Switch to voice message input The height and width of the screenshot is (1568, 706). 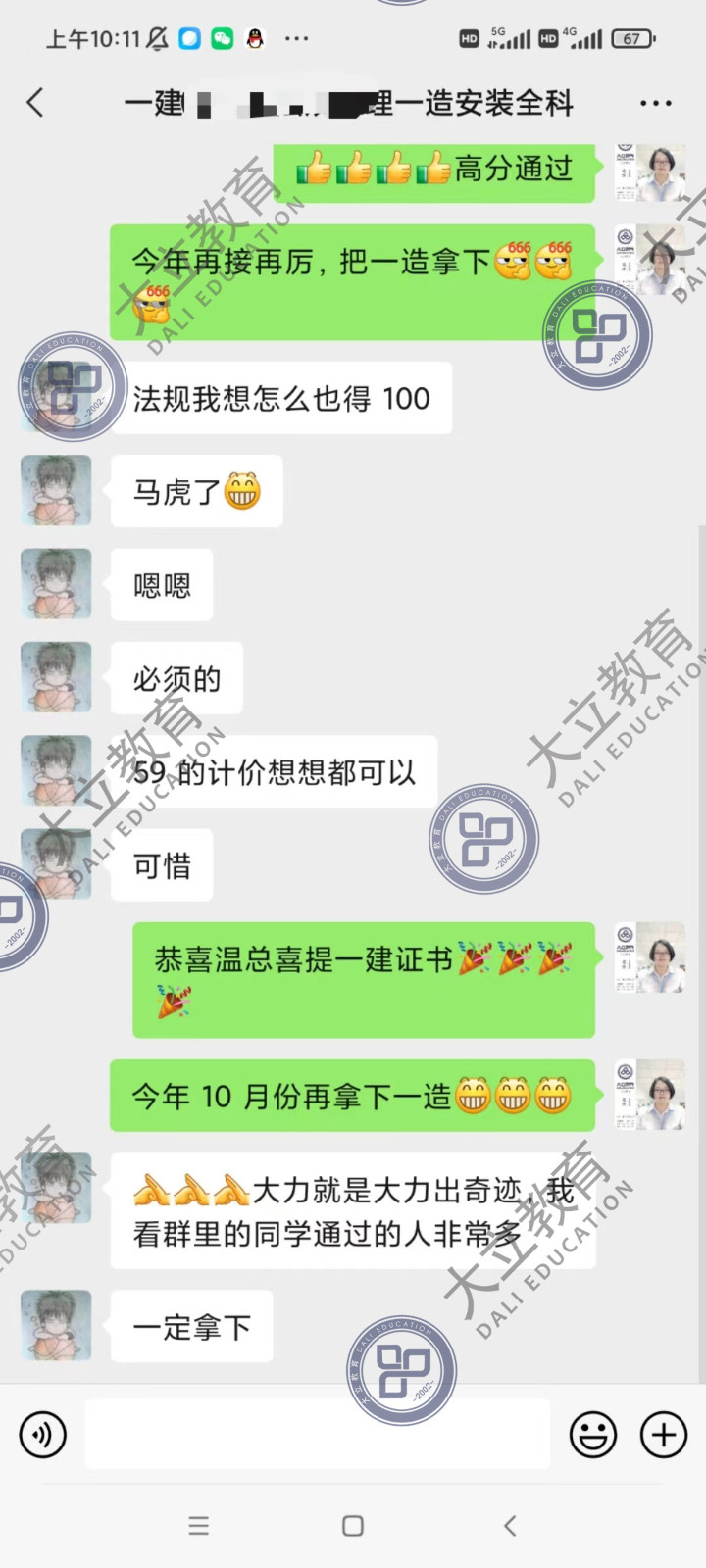pyautogui.click(x=43, y=1435)
